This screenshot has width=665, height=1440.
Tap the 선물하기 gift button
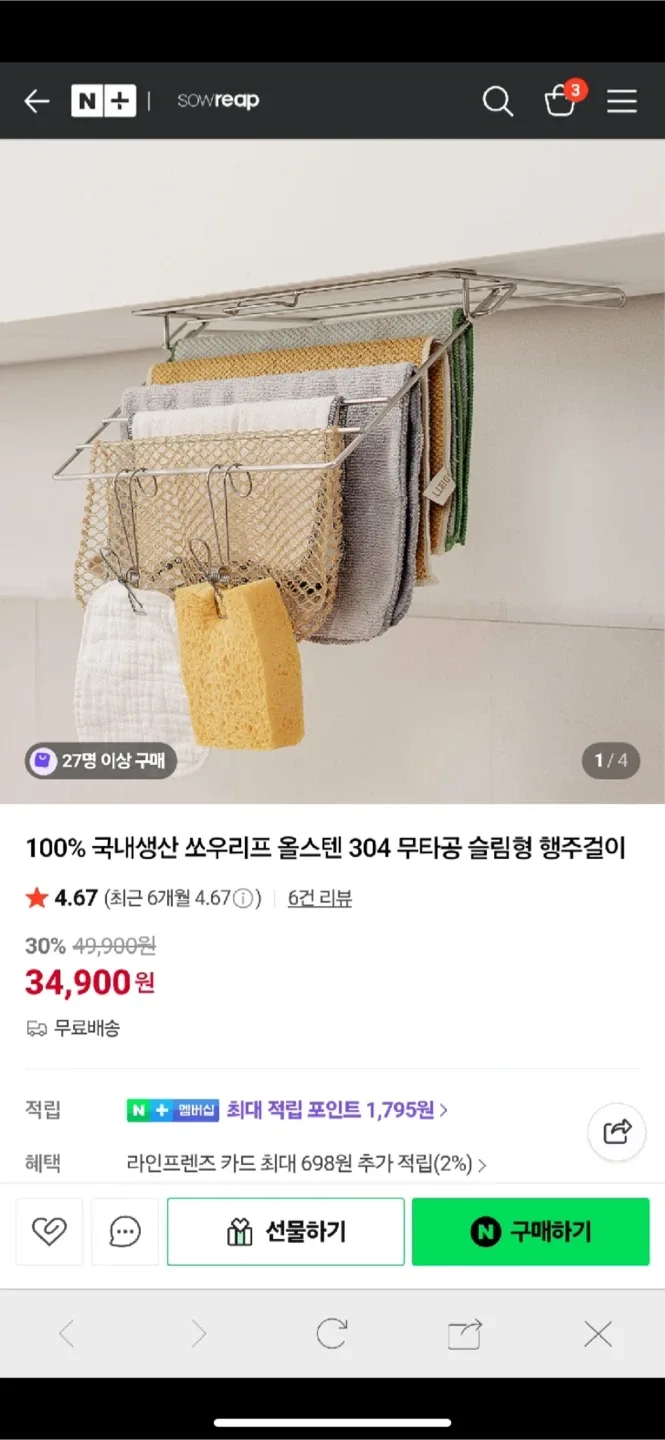(285, 1231)
